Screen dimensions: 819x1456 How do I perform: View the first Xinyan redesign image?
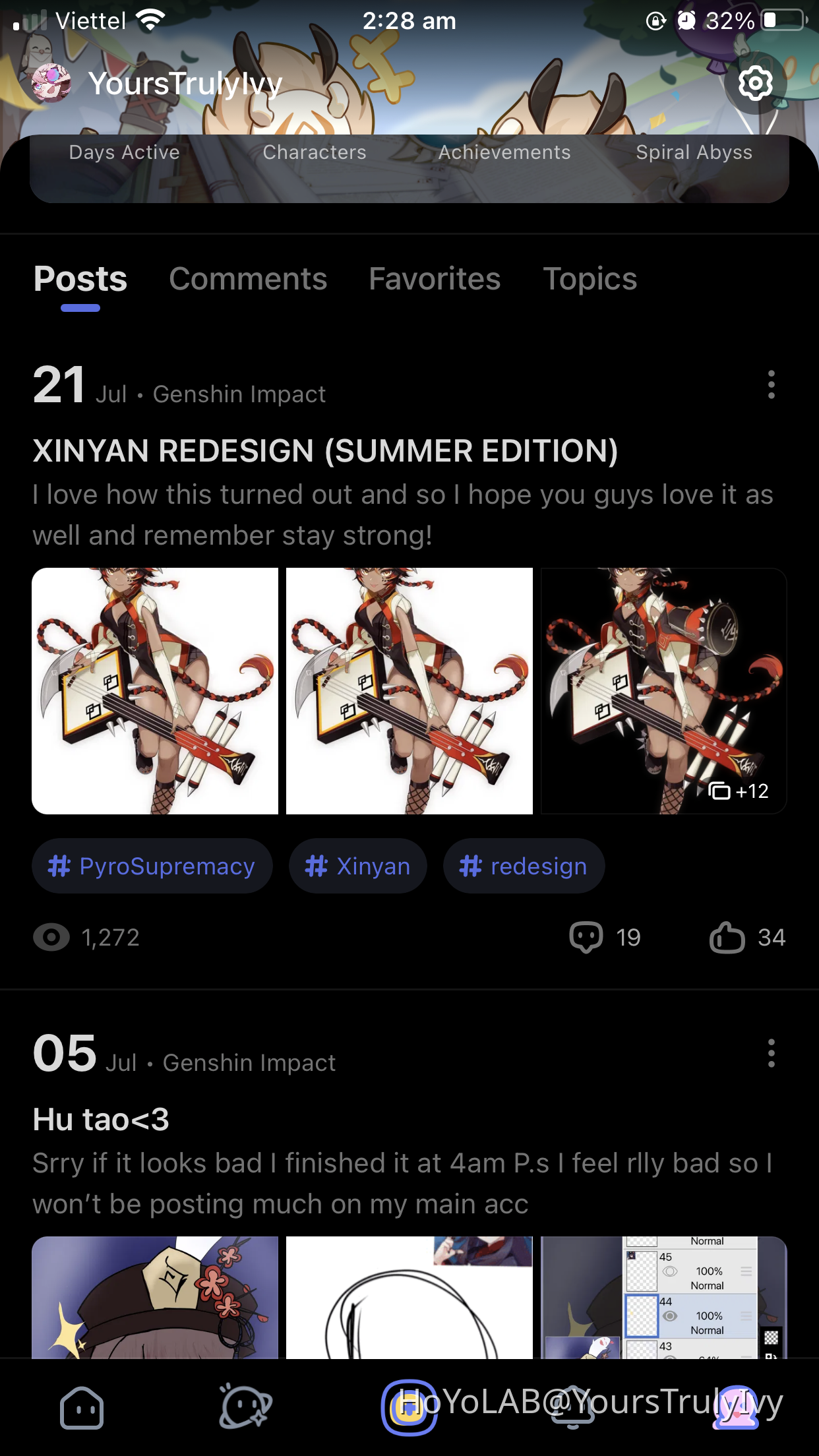(x=155, y=690)
